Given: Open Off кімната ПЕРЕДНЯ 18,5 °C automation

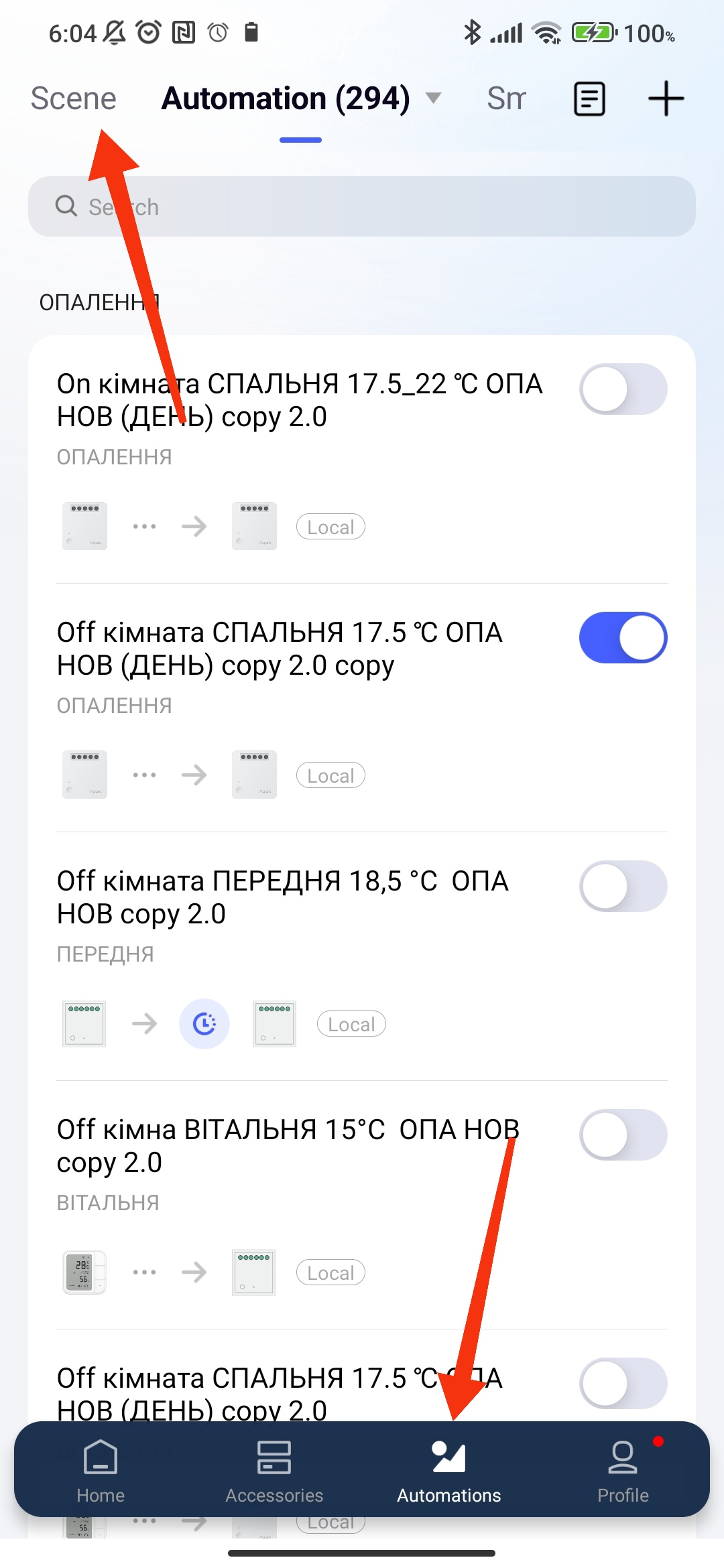Looking at the screenshot, I should (x=282, y=898).
